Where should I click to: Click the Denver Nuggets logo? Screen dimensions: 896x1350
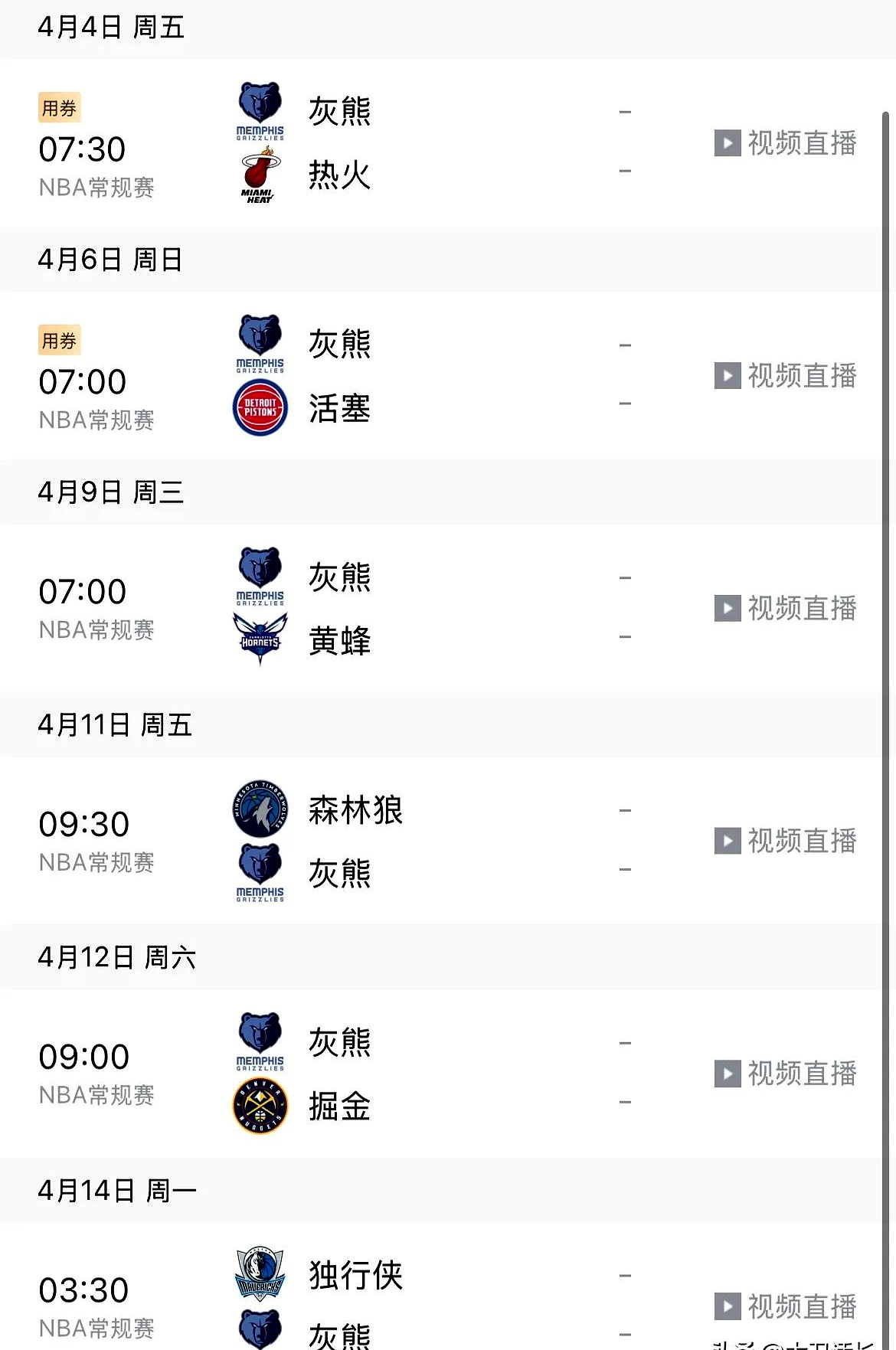260,1104
